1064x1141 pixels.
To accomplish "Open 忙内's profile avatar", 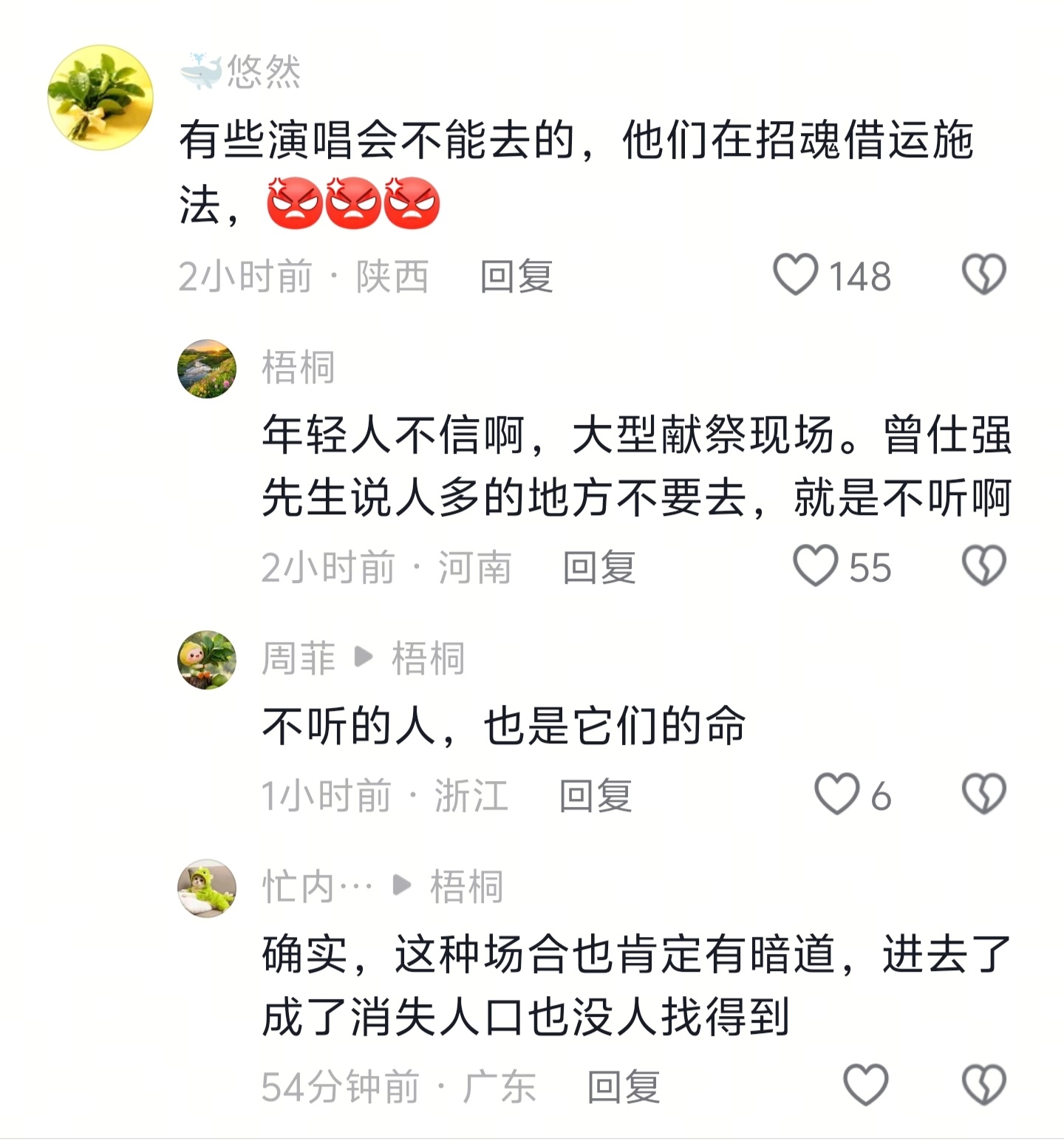I will coord(207,888).
